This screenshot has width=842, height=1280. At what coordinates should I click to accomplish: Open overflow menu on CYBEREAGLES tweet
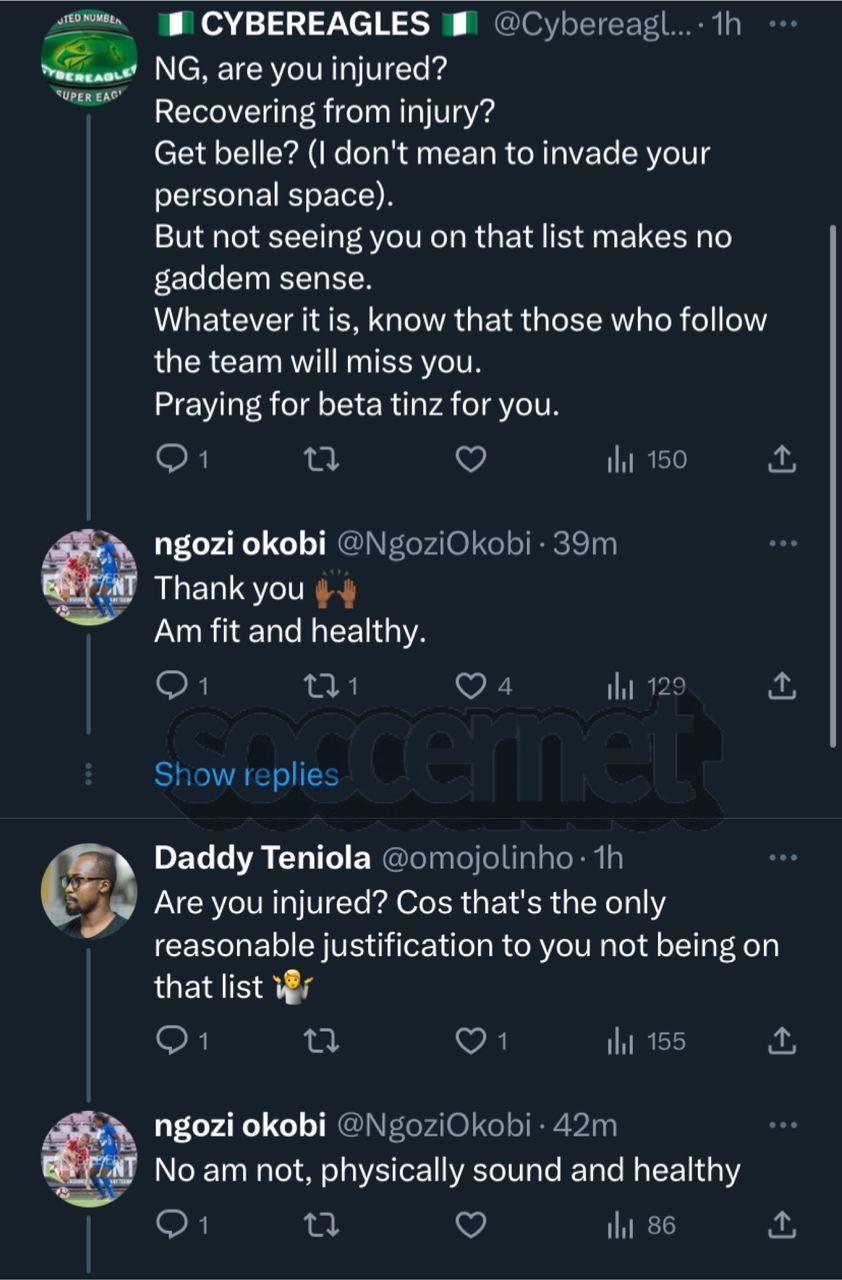pos(782,24)
